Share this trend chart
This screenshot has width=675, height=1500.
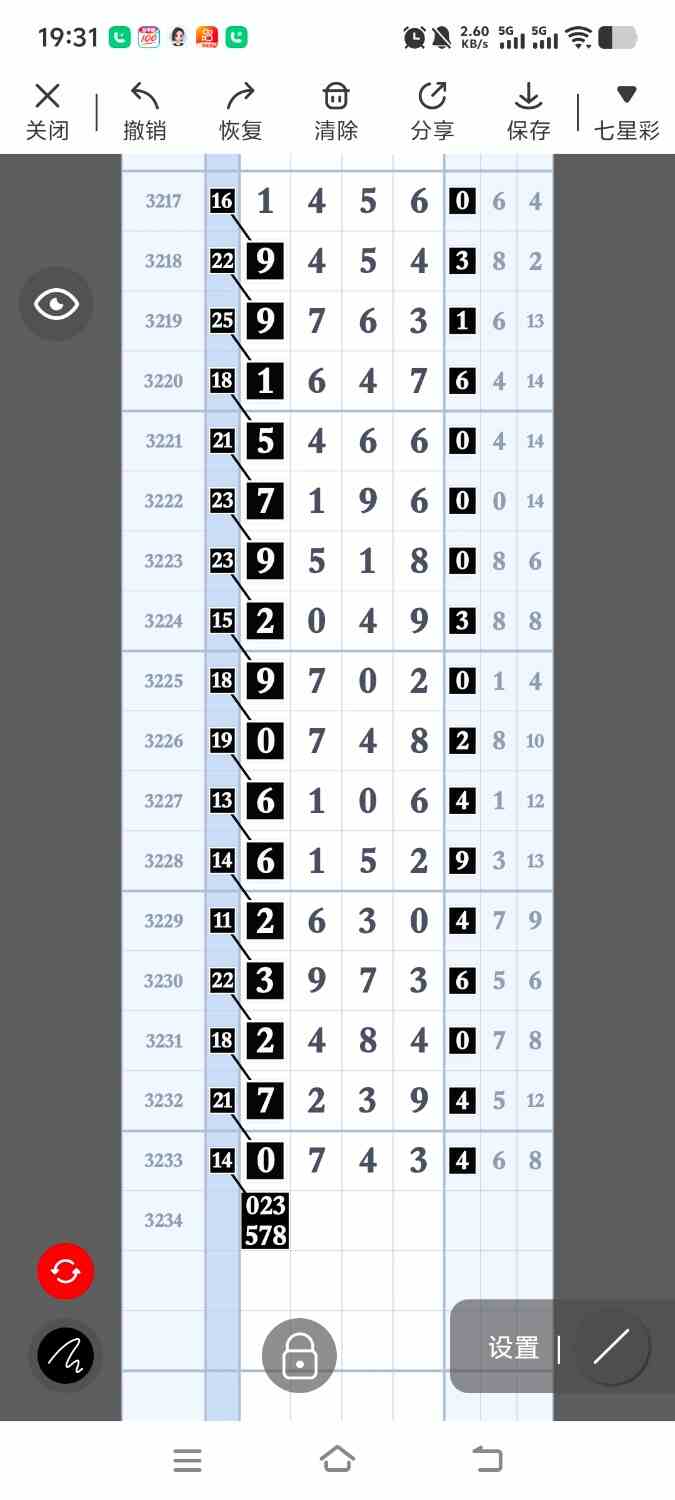tap(432, 111)
